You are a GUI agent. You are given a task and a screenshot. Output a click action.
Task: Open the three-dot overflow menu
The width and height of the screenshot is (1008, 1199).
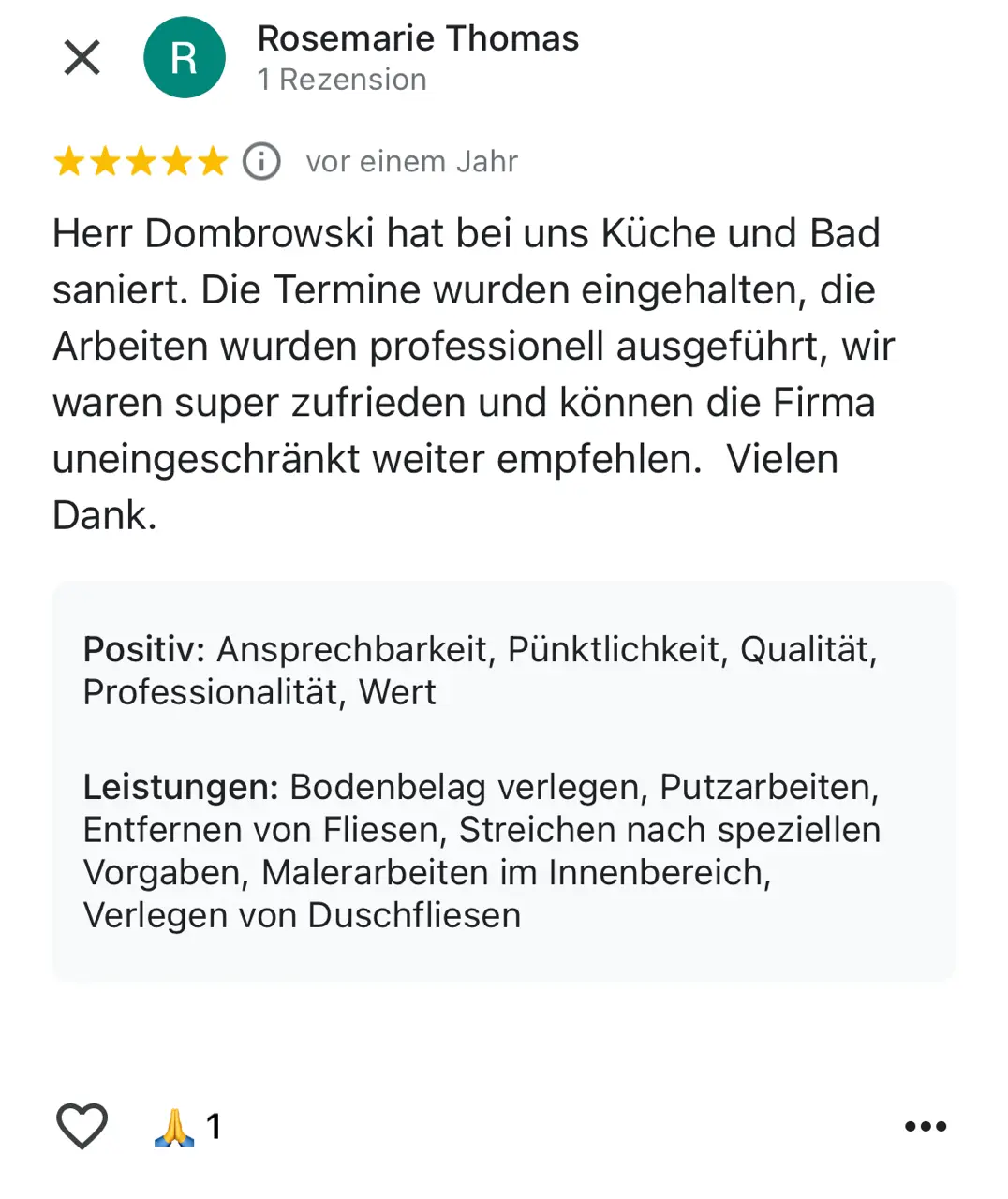[x=925, y=1126]
